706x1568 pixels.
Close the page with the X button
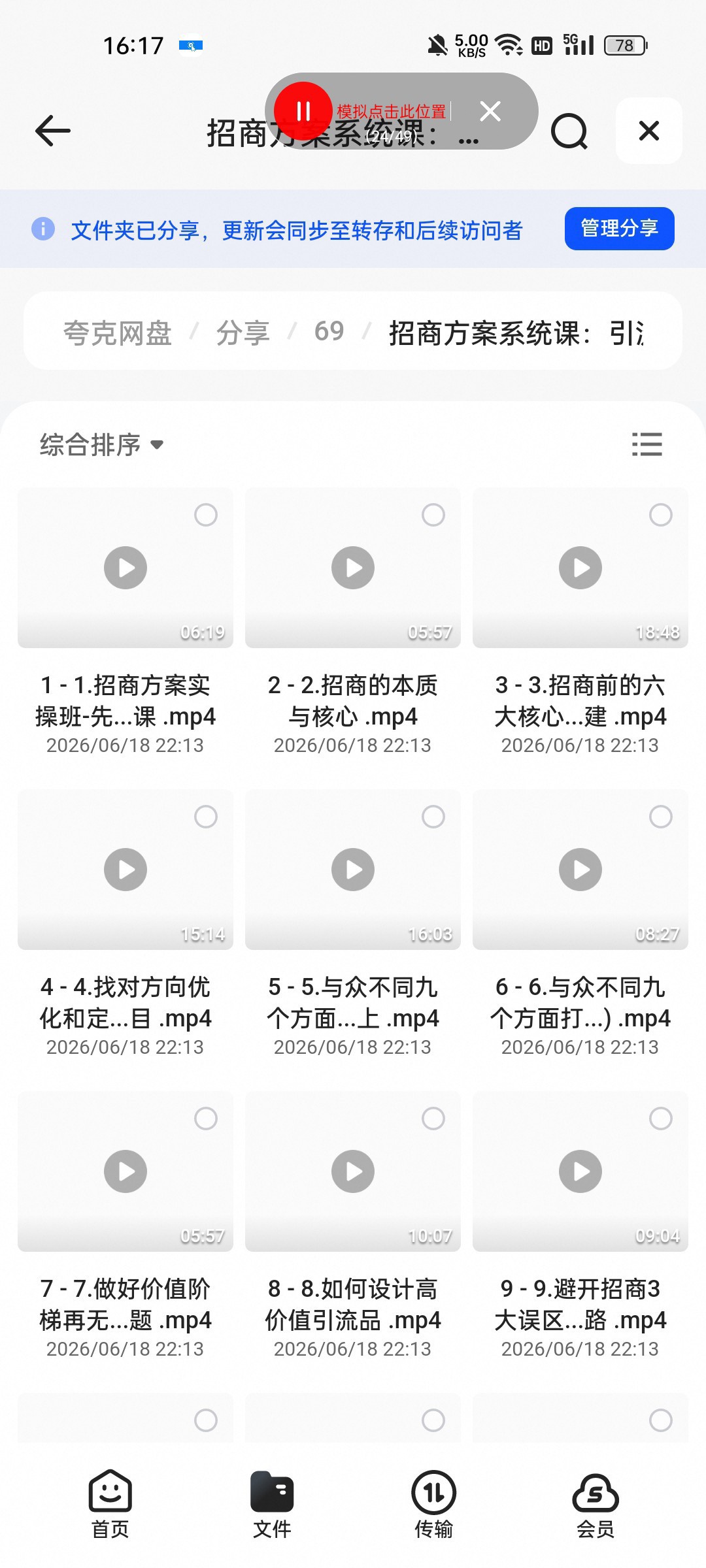coord(649,131)
